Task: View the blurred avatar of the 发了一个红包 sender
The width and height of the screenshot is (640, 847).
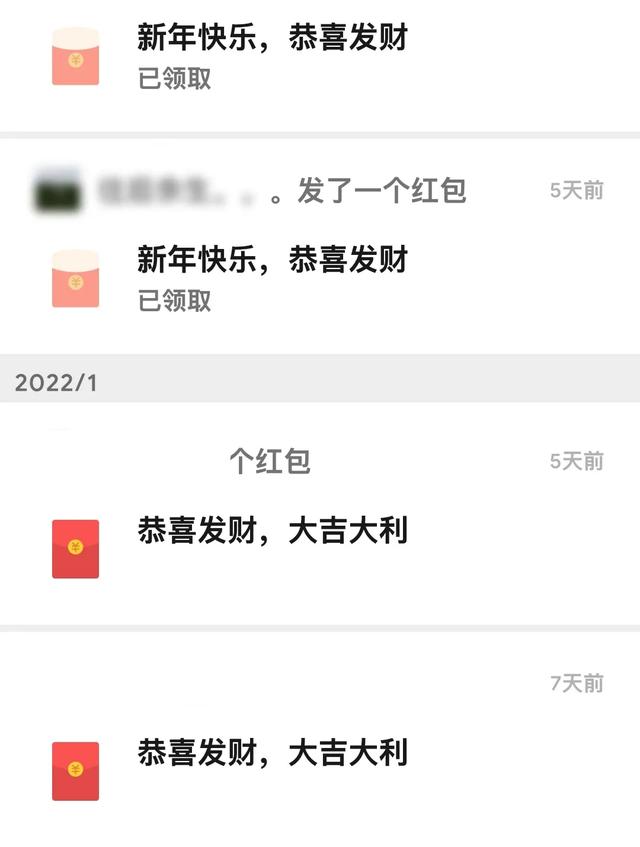Action: [x=57, y=191]
